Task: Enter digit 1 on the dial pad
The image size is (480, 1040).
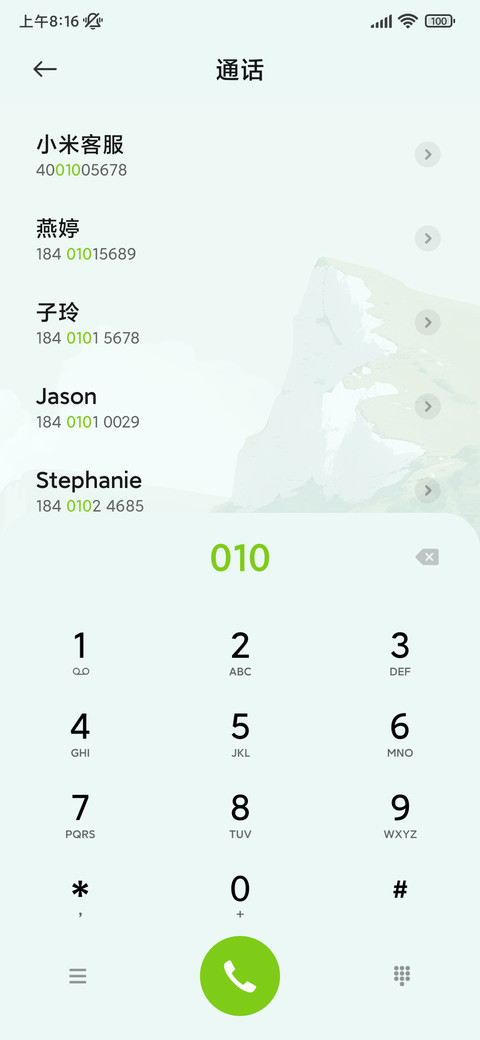Action: (80, 653)
